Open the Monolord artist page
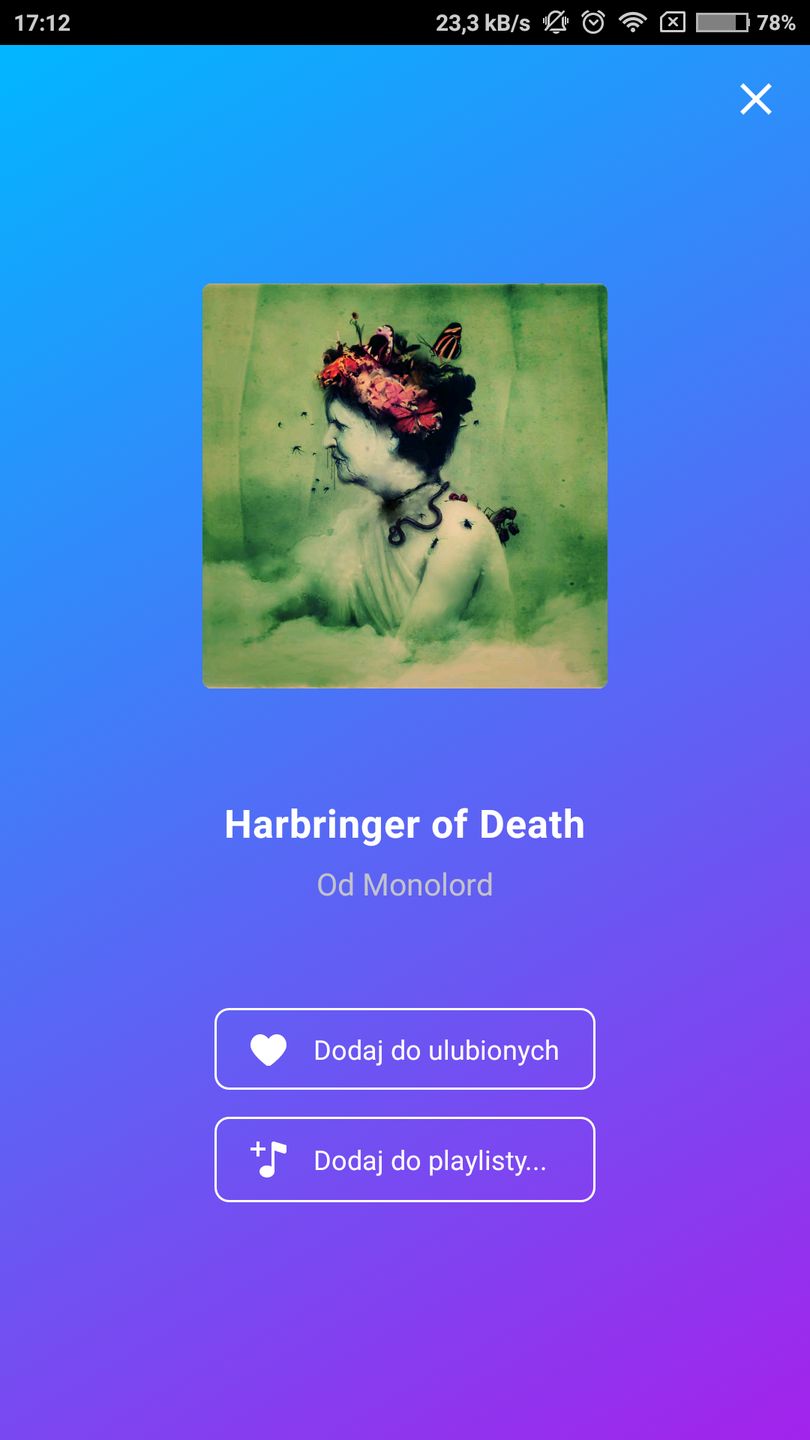Image resolution: width=810 pixels, height=1440 pixels. click(404, 884)
